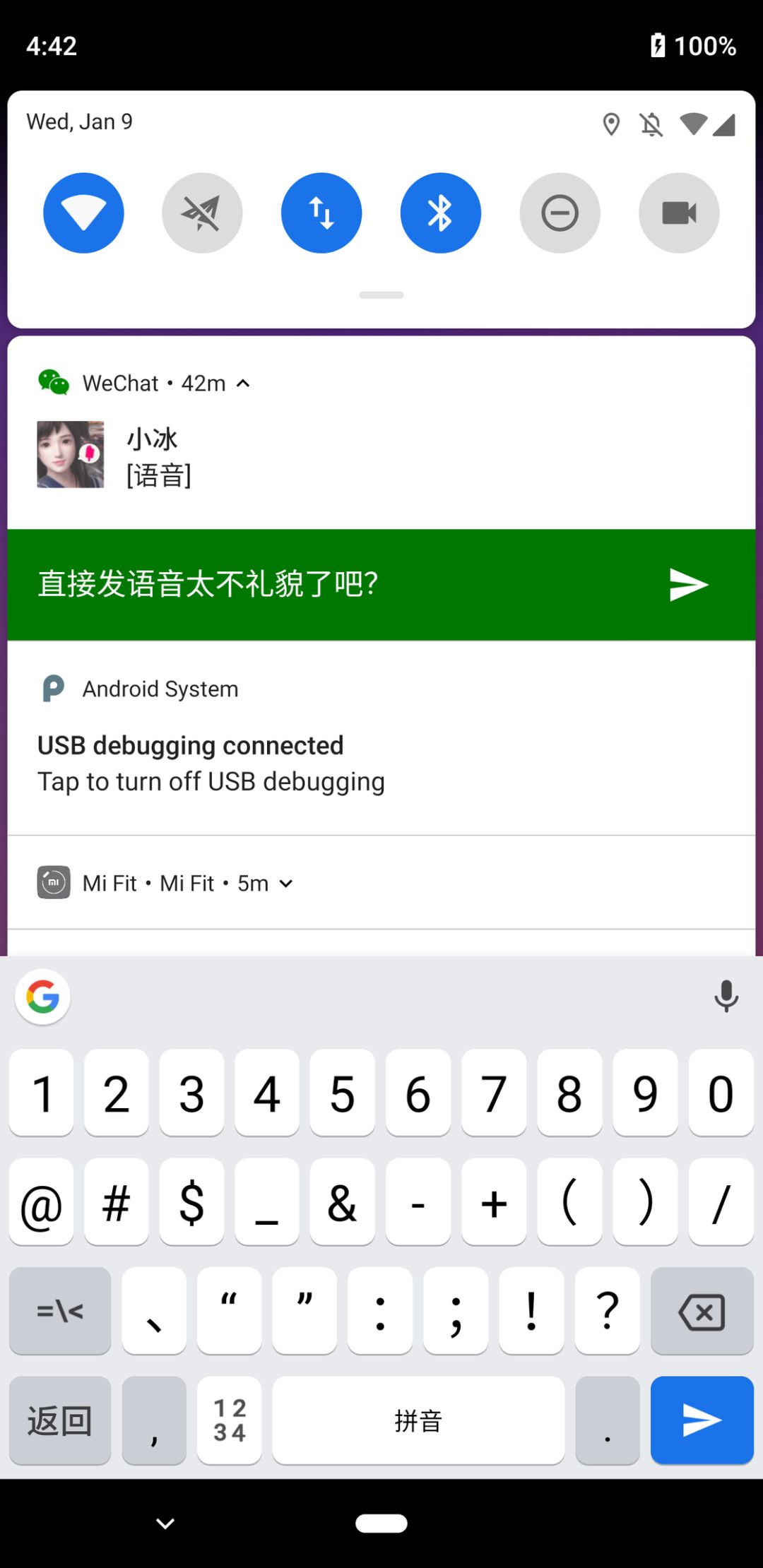This screenshot has width=763, height=1568.
Task: Turn off Bluetooth tile
Action: [440, 213]
